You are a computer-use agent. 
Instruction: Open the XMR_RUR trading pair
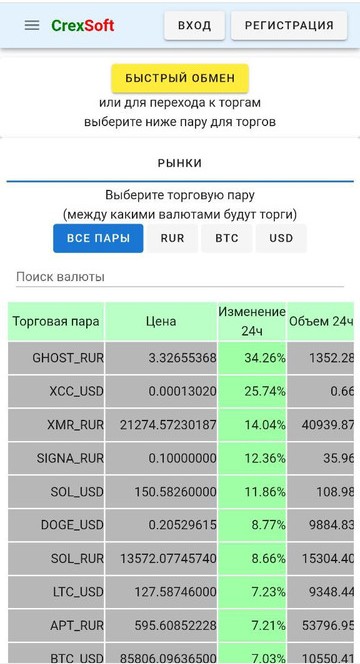point(181,425)
